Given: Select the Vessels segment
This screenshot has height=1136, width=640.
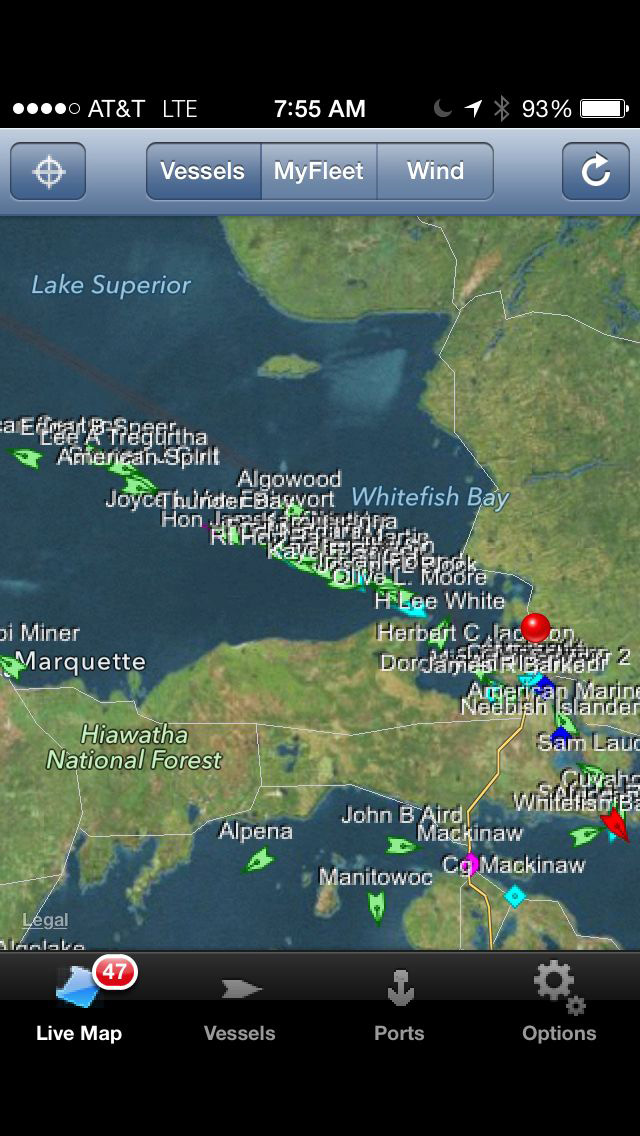Looking at the screenshot, I should [203, 171].
